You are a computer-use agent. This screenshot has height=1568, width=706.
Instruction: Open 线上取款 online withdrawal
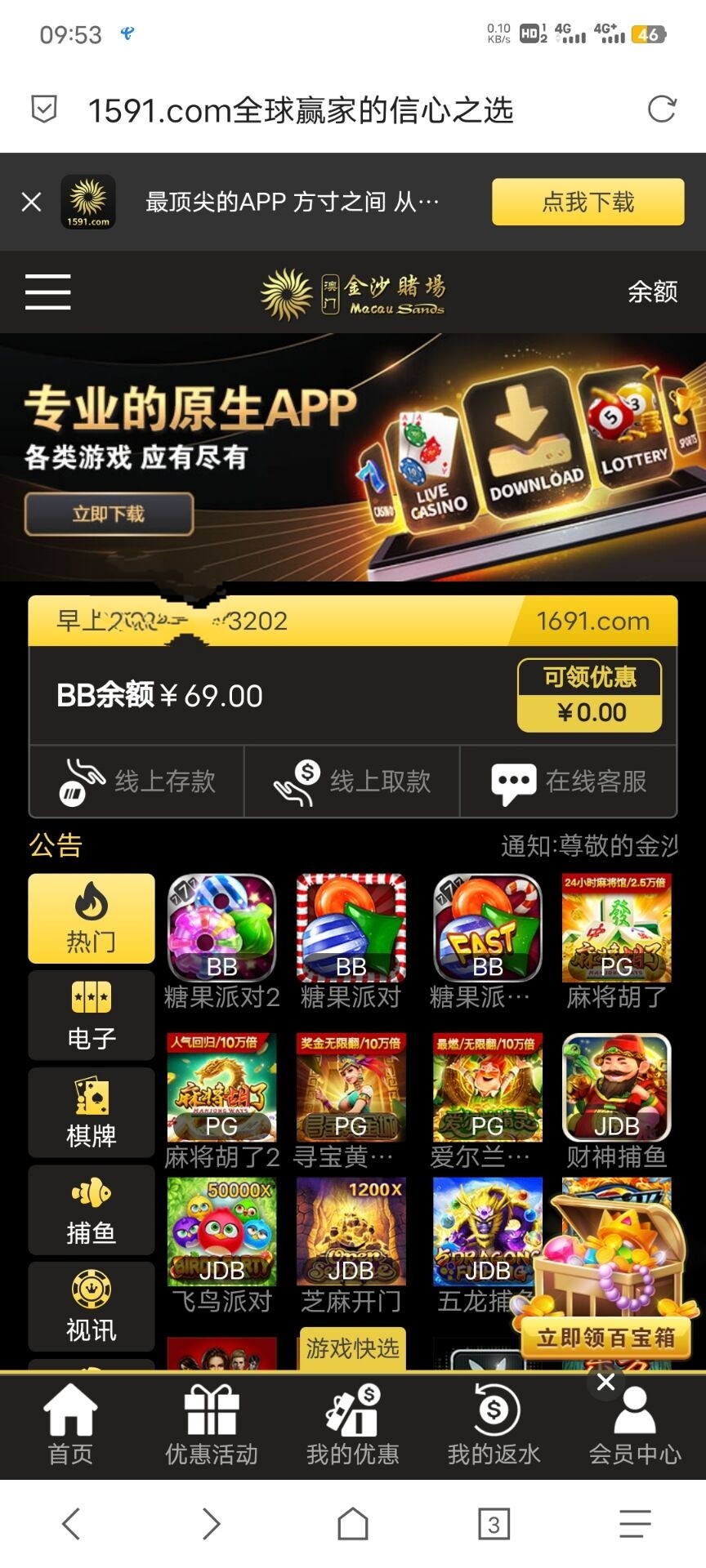[352, 782]
